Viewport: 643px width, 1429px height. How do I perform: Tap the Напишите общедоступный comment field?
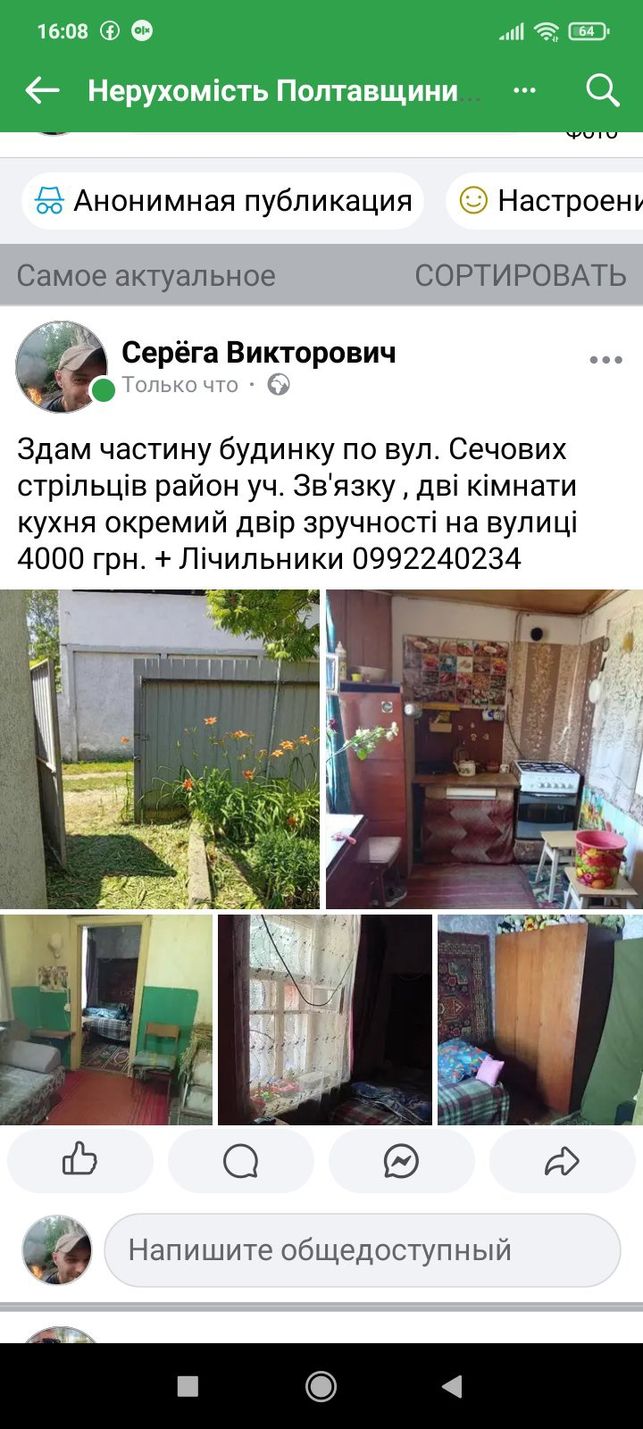coord(362,1250)
